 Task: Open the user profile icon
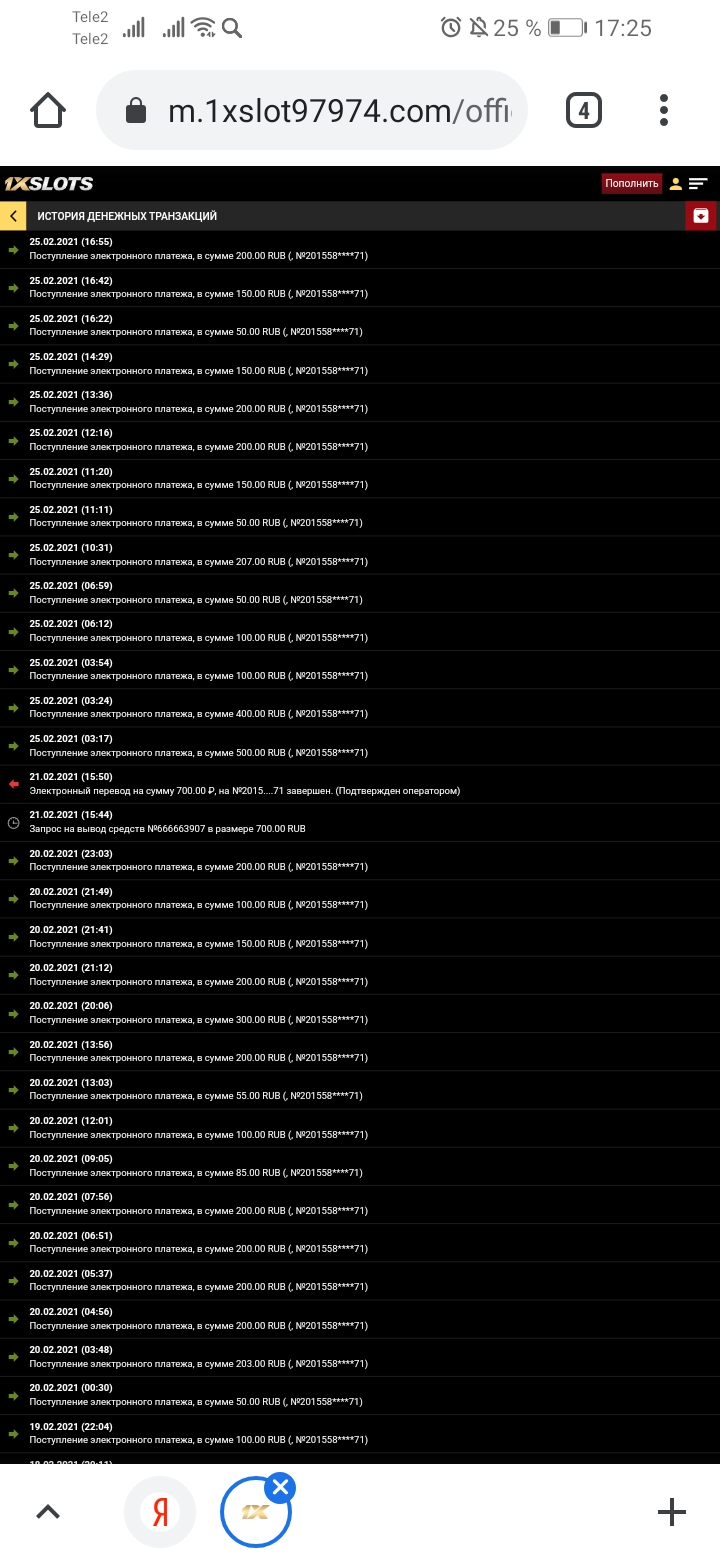click(676, 184)
